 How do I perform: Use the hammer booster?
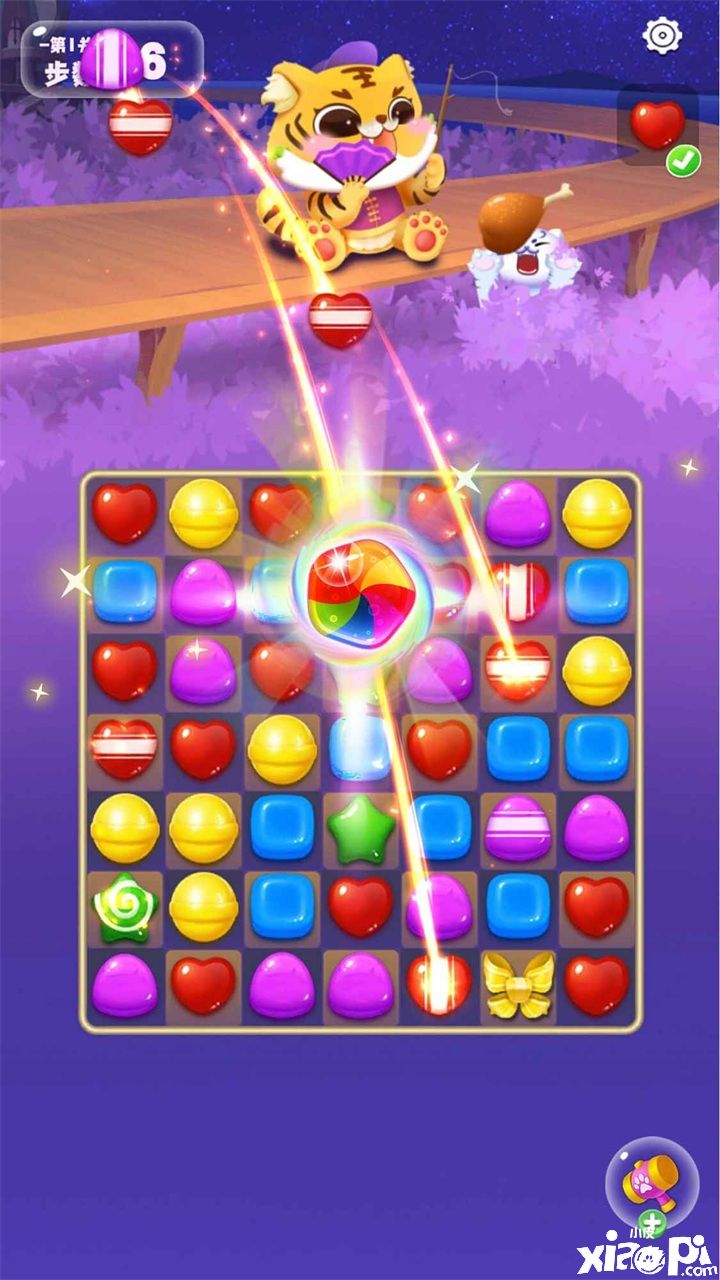click(x=650, y=1183)
